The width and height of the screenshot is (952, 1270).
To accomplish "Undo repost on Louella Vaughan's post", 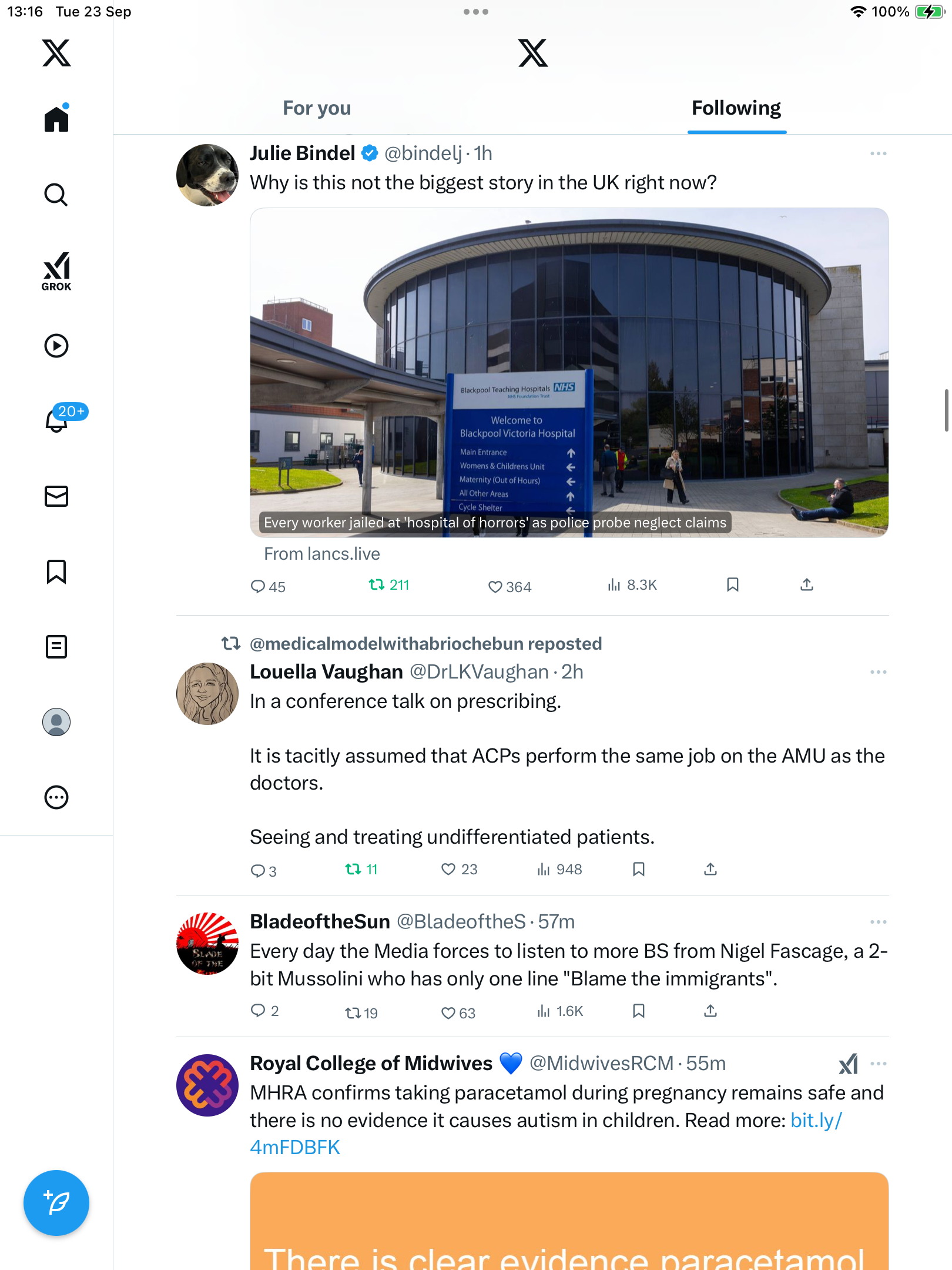I will [x=353, y=869].
